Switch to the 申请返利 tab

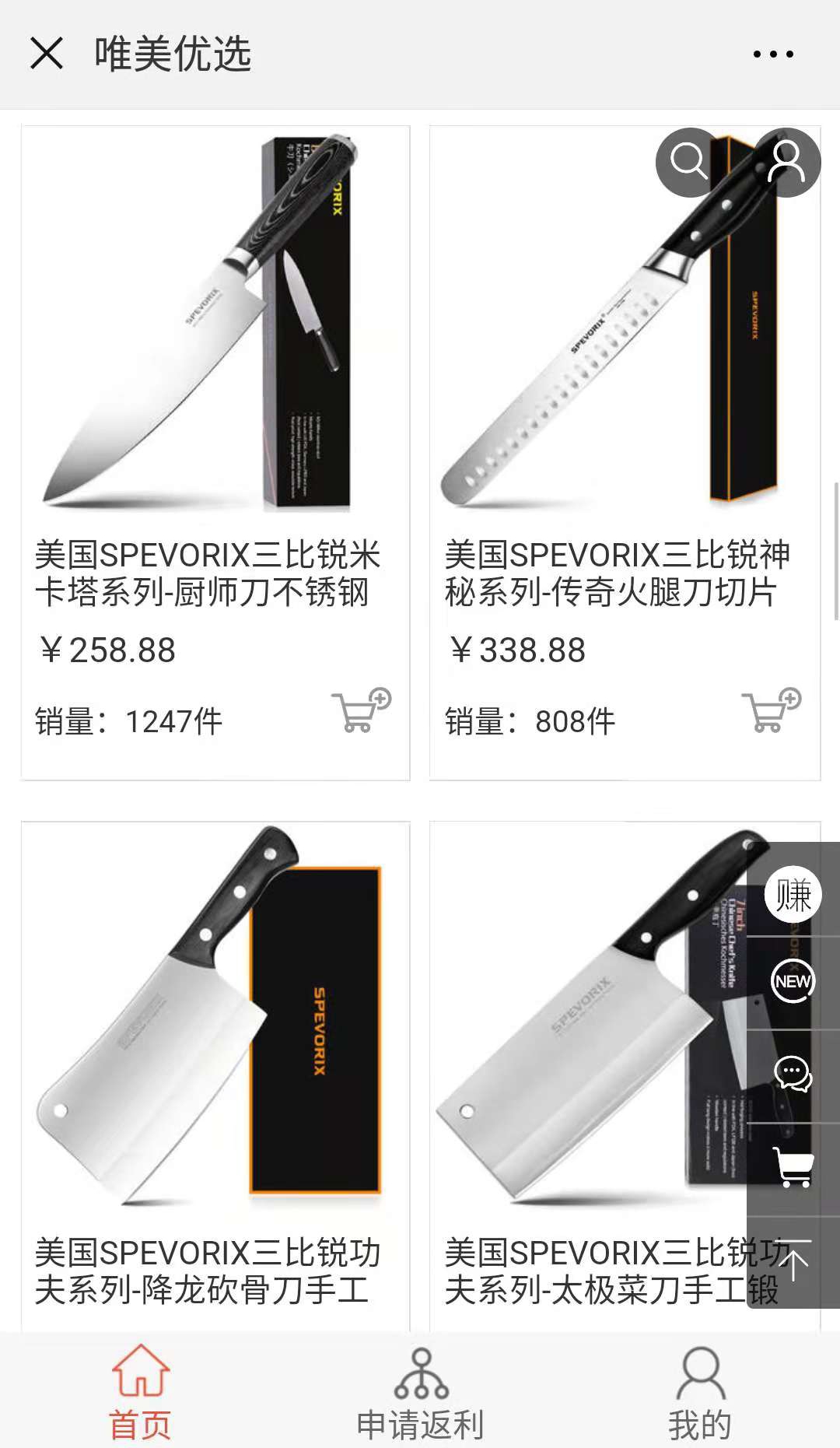(420, 1393)
